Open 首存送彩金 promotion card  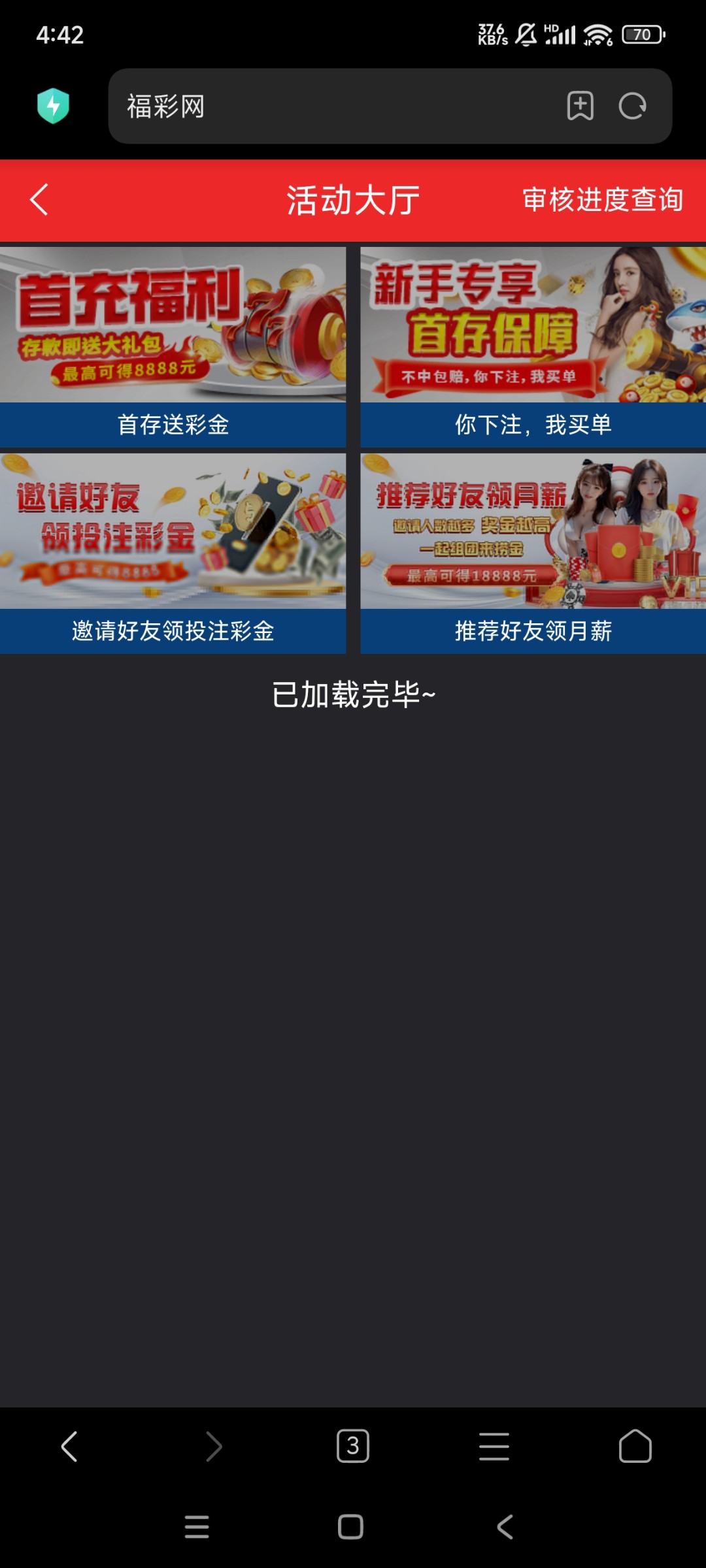click(173, 346)
